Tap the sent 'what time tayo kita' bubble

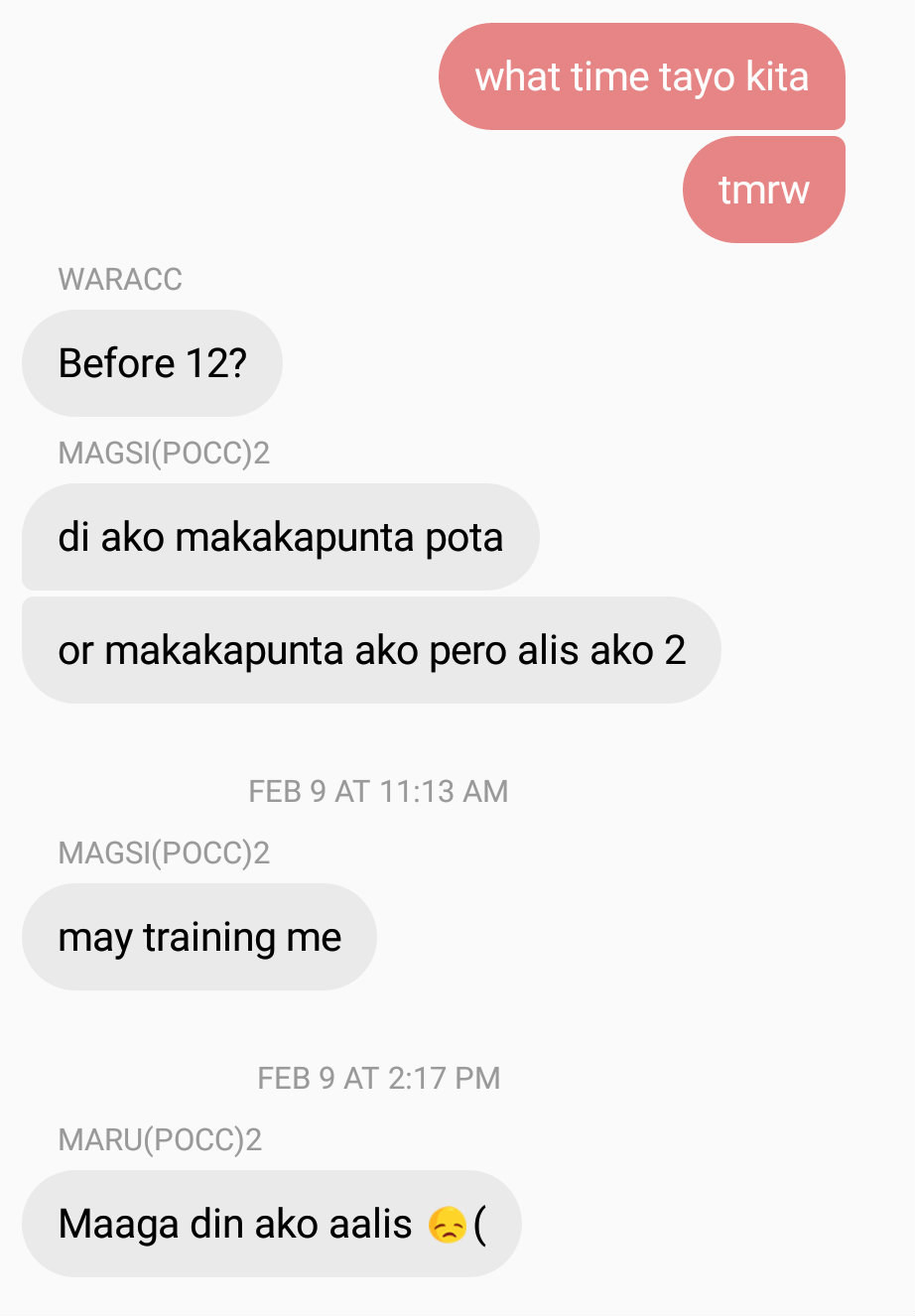641,77
